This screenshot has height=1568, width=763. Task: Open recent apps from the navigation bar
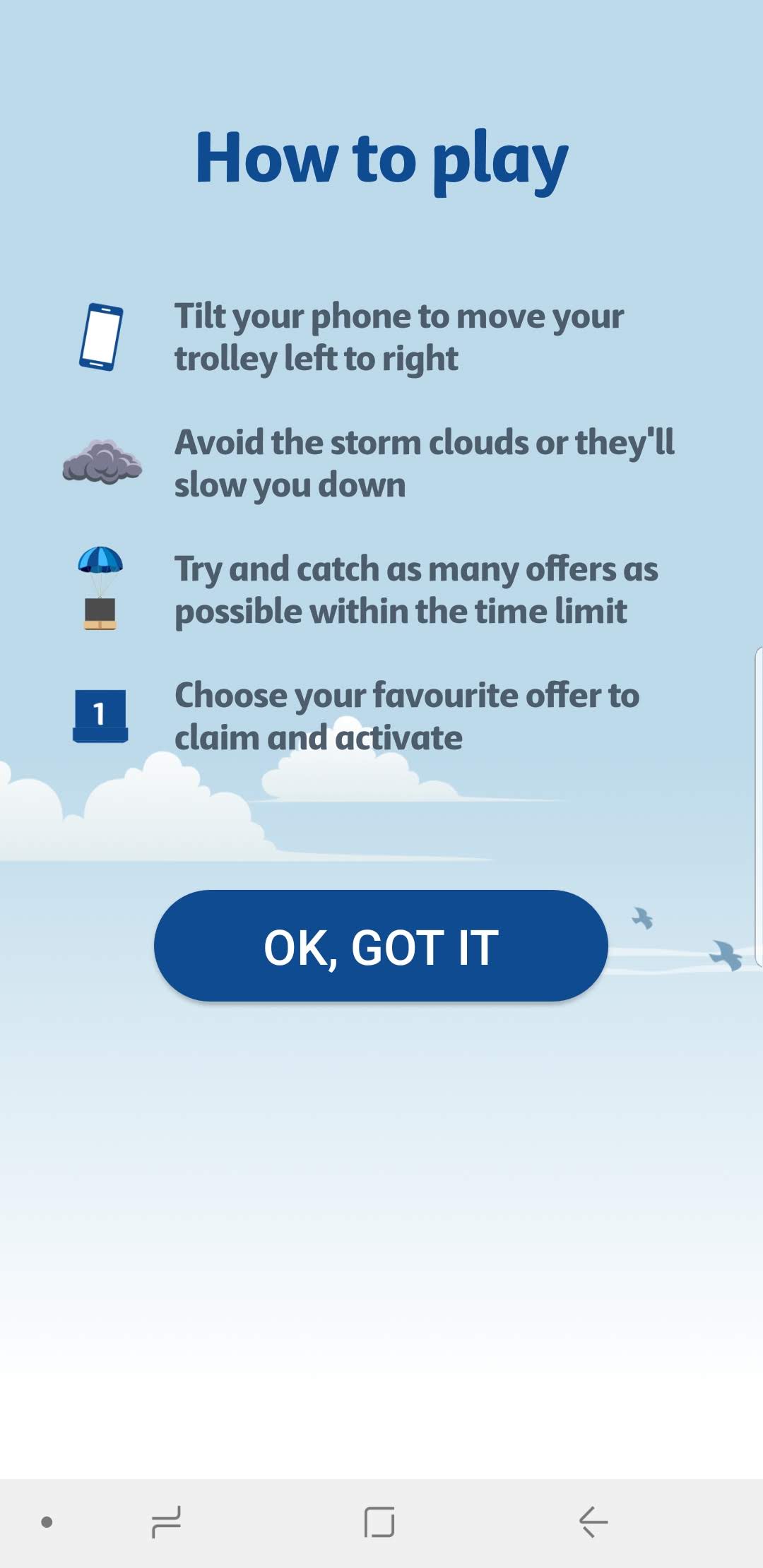click(x=167, y=1521)
